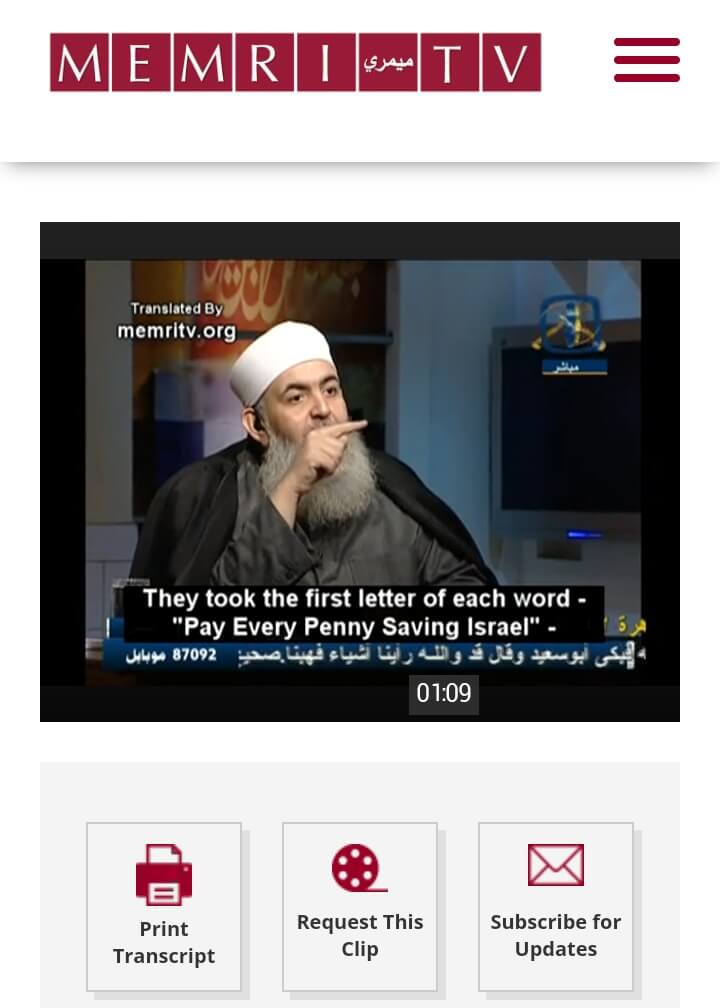Play the video clip

point(360,471)
